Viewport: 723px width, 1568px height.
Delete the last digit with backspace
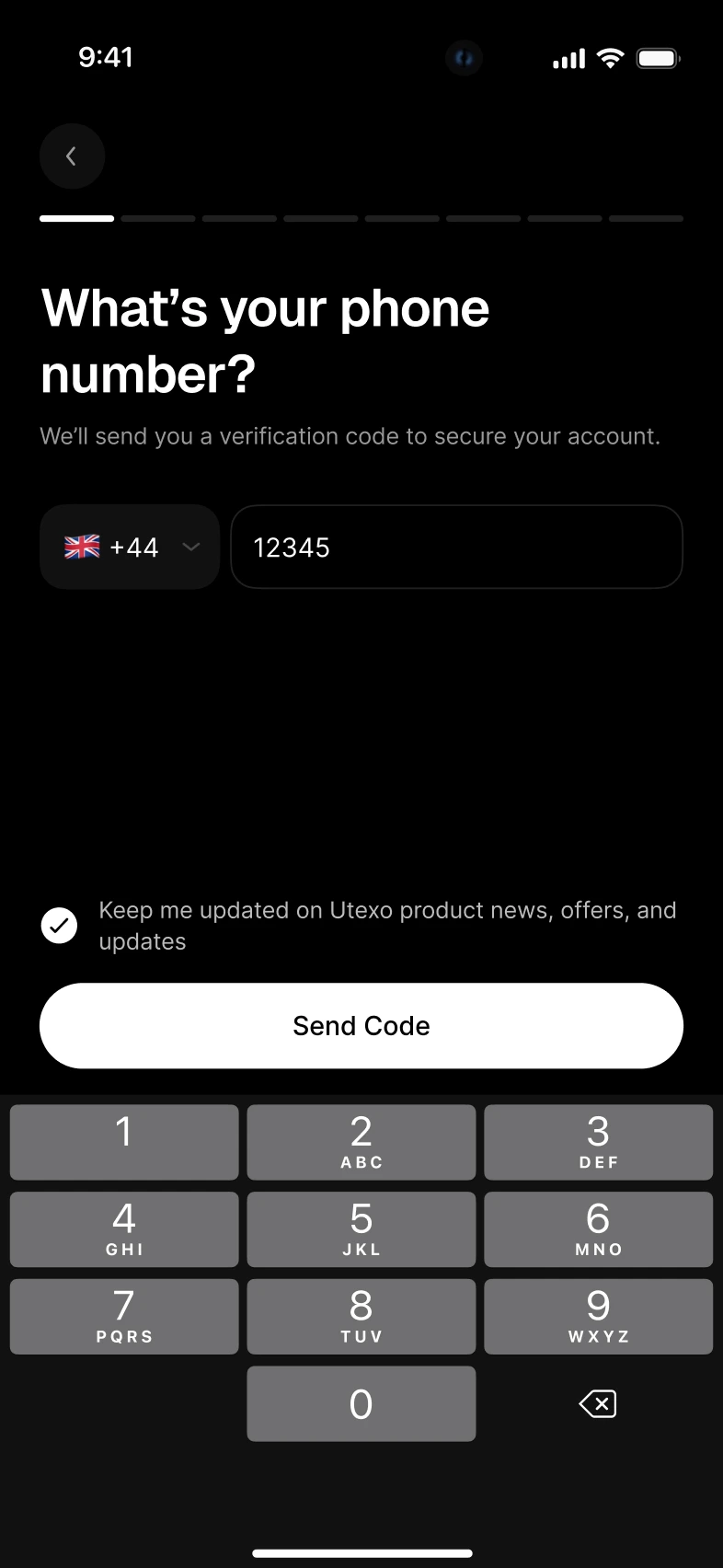[598, 1403]
